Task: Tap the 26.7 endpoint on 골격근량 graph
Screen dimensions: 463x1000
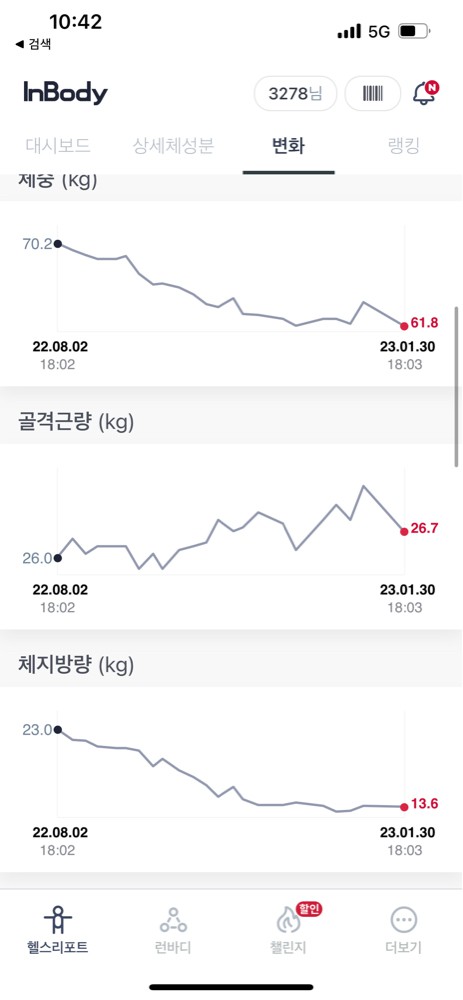Action: click(x=404, y=531)
